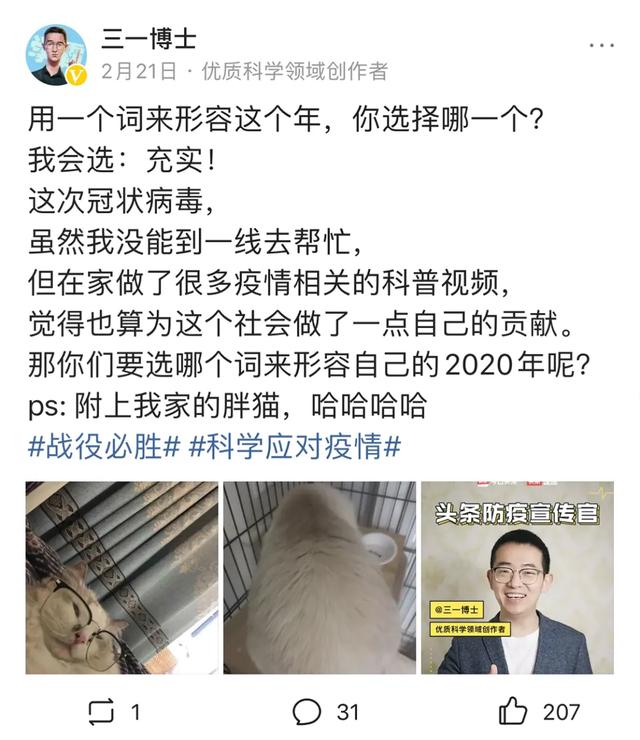The width and height of the screenshot is (640, 740).
Task: Open the #战役必胜# hashtag
Action: (x=103, y=446)
